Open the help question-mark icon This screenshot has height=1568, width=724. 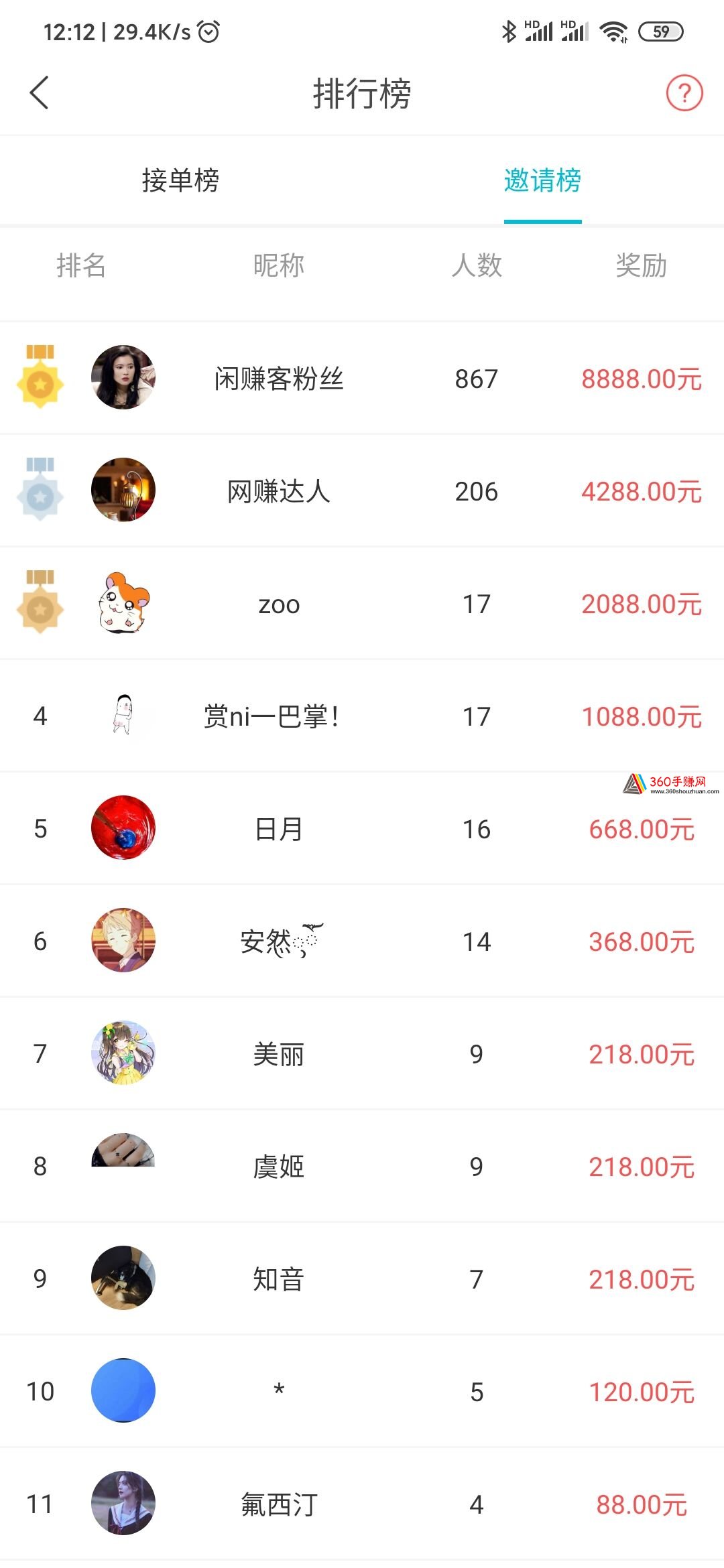[684, 92]
